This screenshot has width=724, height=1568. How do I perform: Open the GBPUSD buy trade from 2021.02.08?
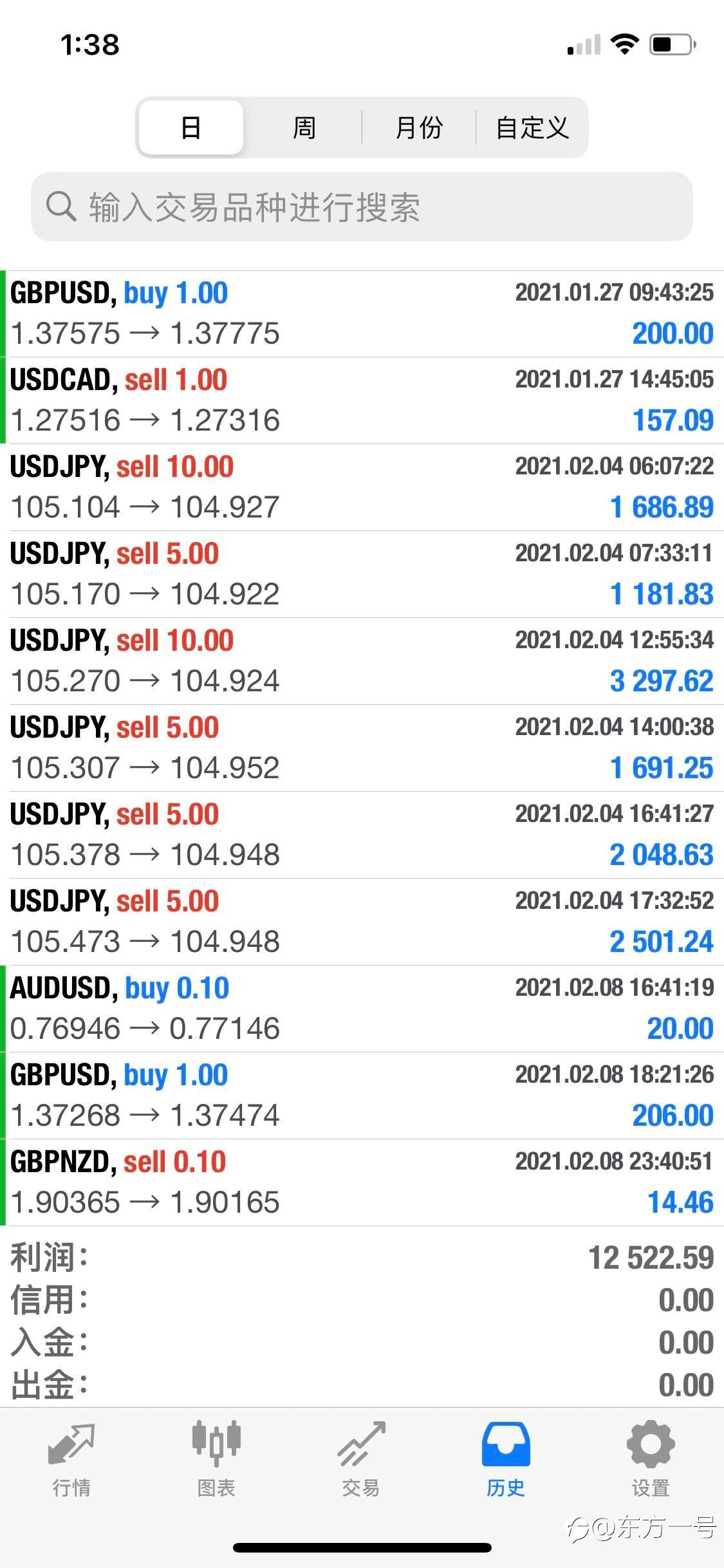(362, 1096)
